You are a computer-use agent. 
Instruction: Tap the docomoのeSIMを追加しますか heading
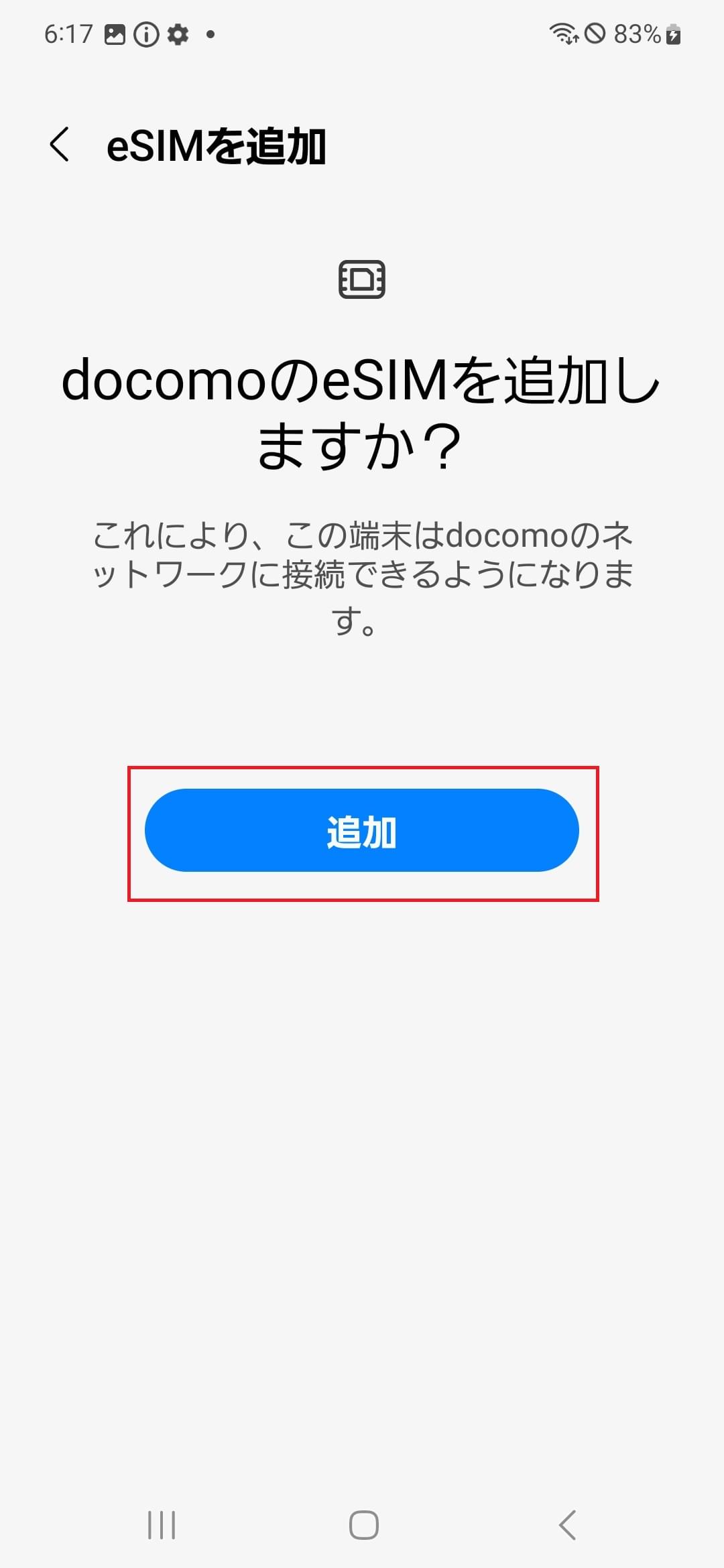click(362, 409)
